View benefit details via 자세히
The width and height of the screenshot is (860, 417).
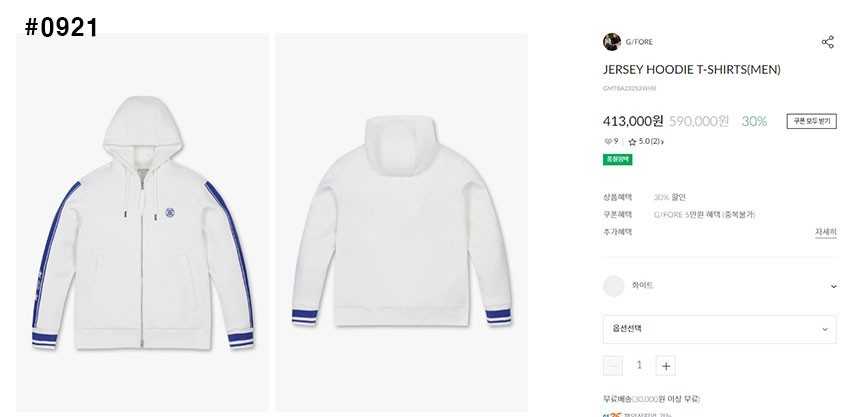click(x=825, y=232)
